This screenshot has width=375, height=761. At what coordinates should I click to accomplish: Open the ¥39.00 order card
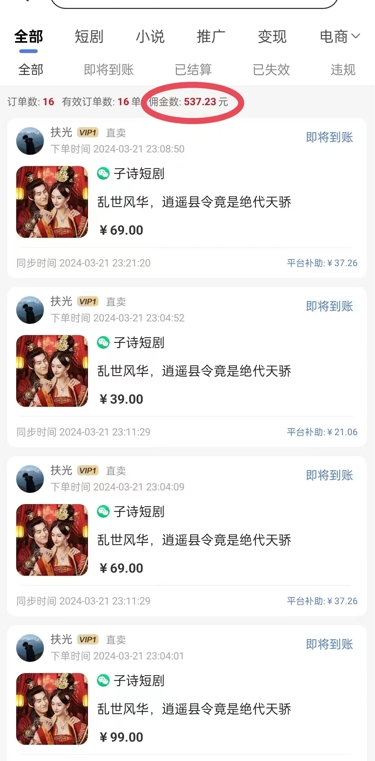[187, 367]
